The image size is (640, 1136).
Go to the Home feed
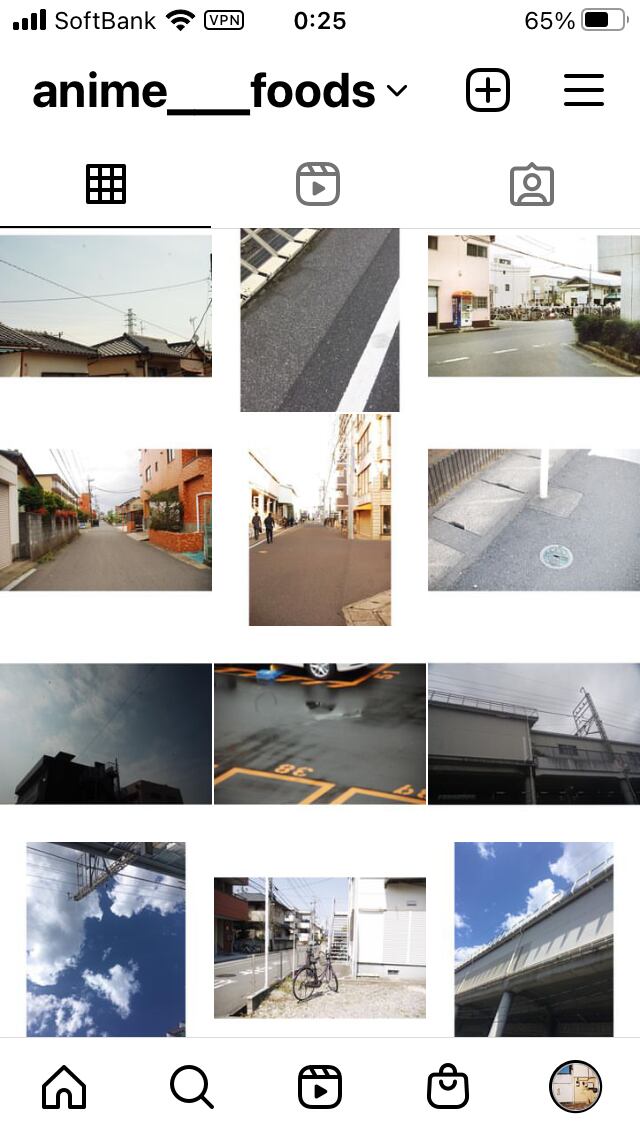(x=64, y=1086)
